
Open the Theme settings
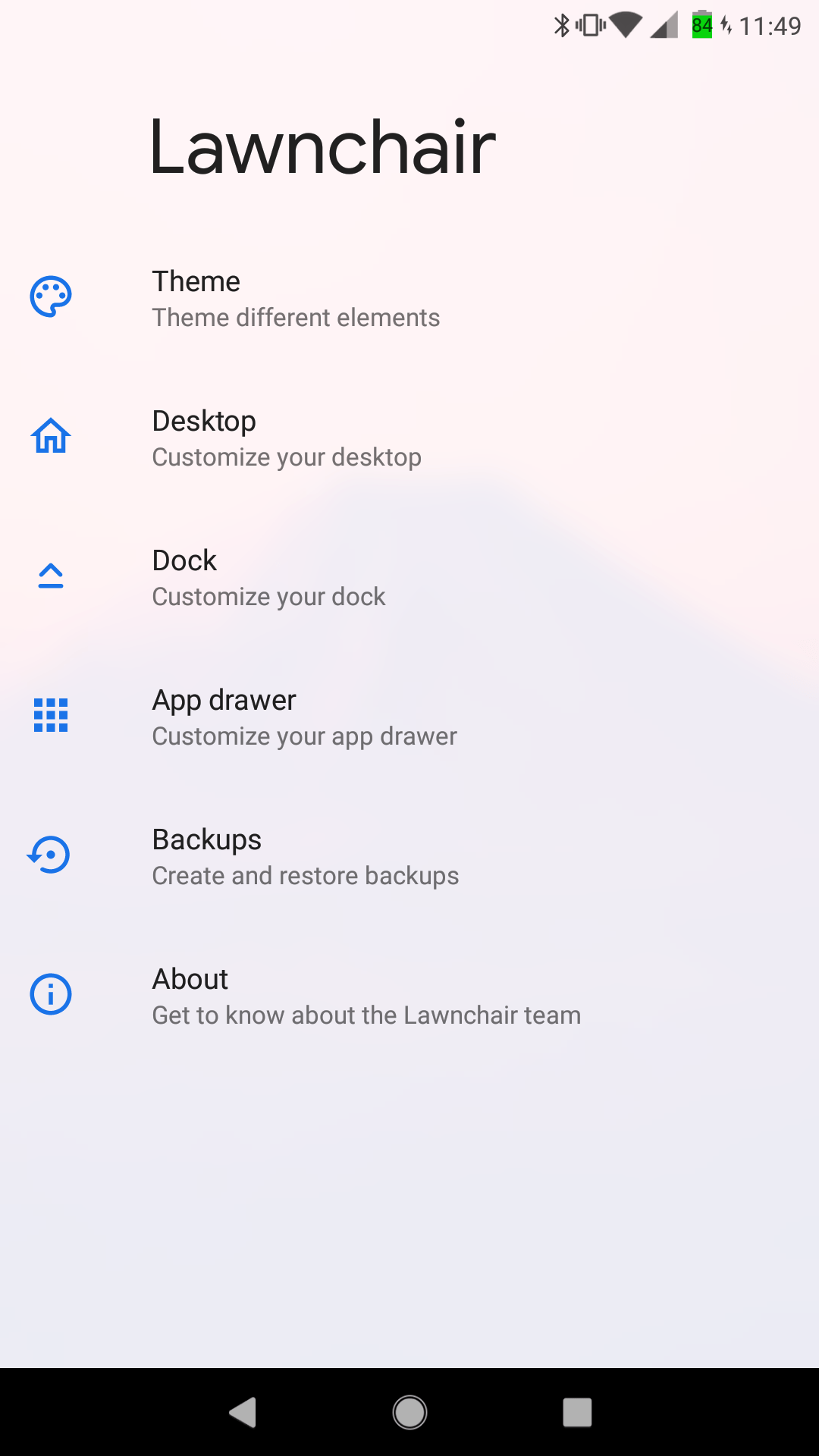[409, 299]
